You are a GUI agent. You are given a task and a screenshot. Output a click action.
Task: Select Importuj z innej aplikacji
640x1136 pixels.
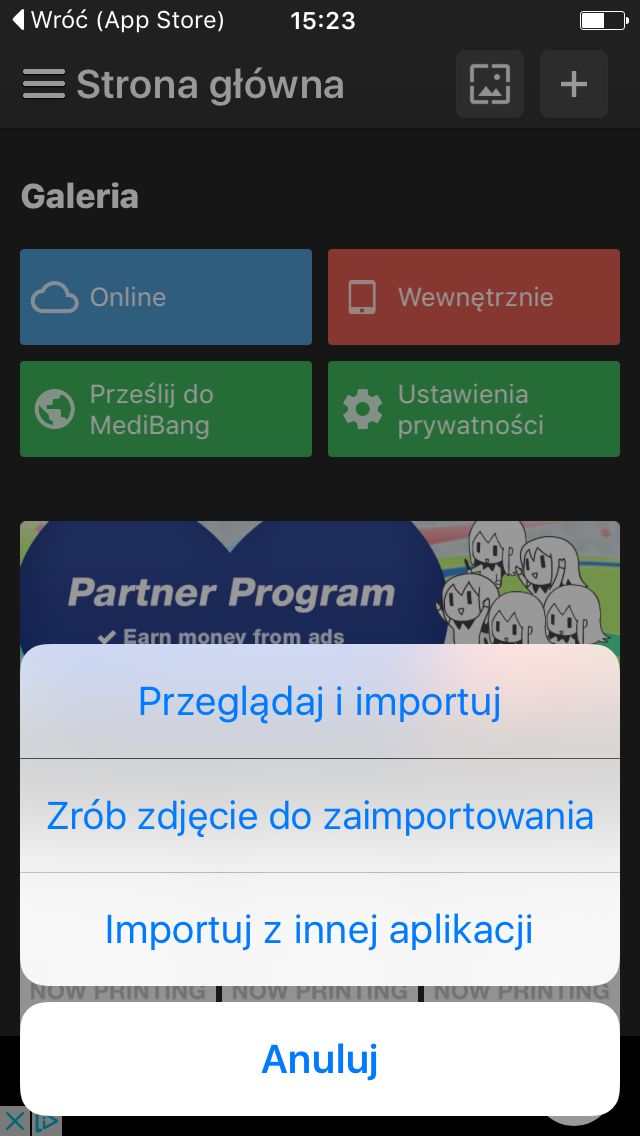tap(320, 929)
